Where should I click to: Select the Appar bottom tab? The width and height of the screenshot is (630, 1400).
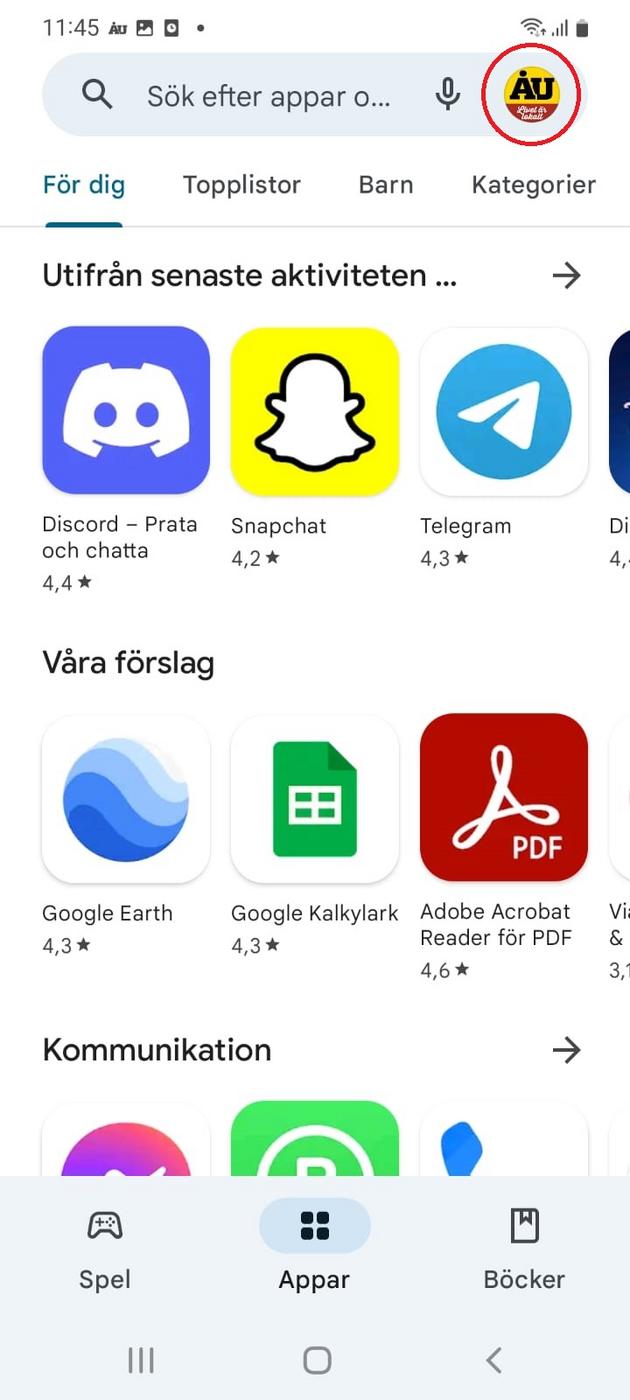click(x=314, y=1247)
